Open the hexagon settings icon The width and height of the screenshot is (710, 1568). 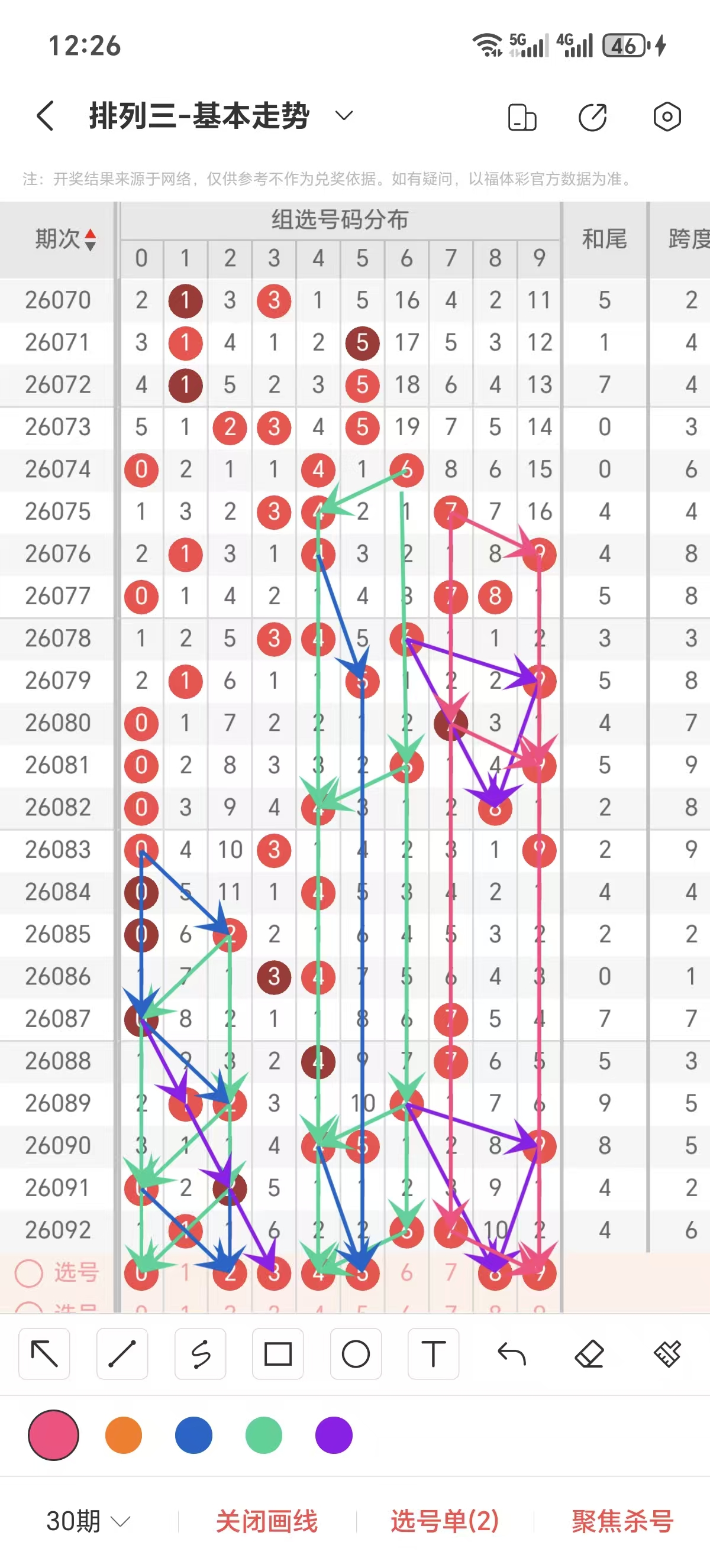tap(667, 116)
